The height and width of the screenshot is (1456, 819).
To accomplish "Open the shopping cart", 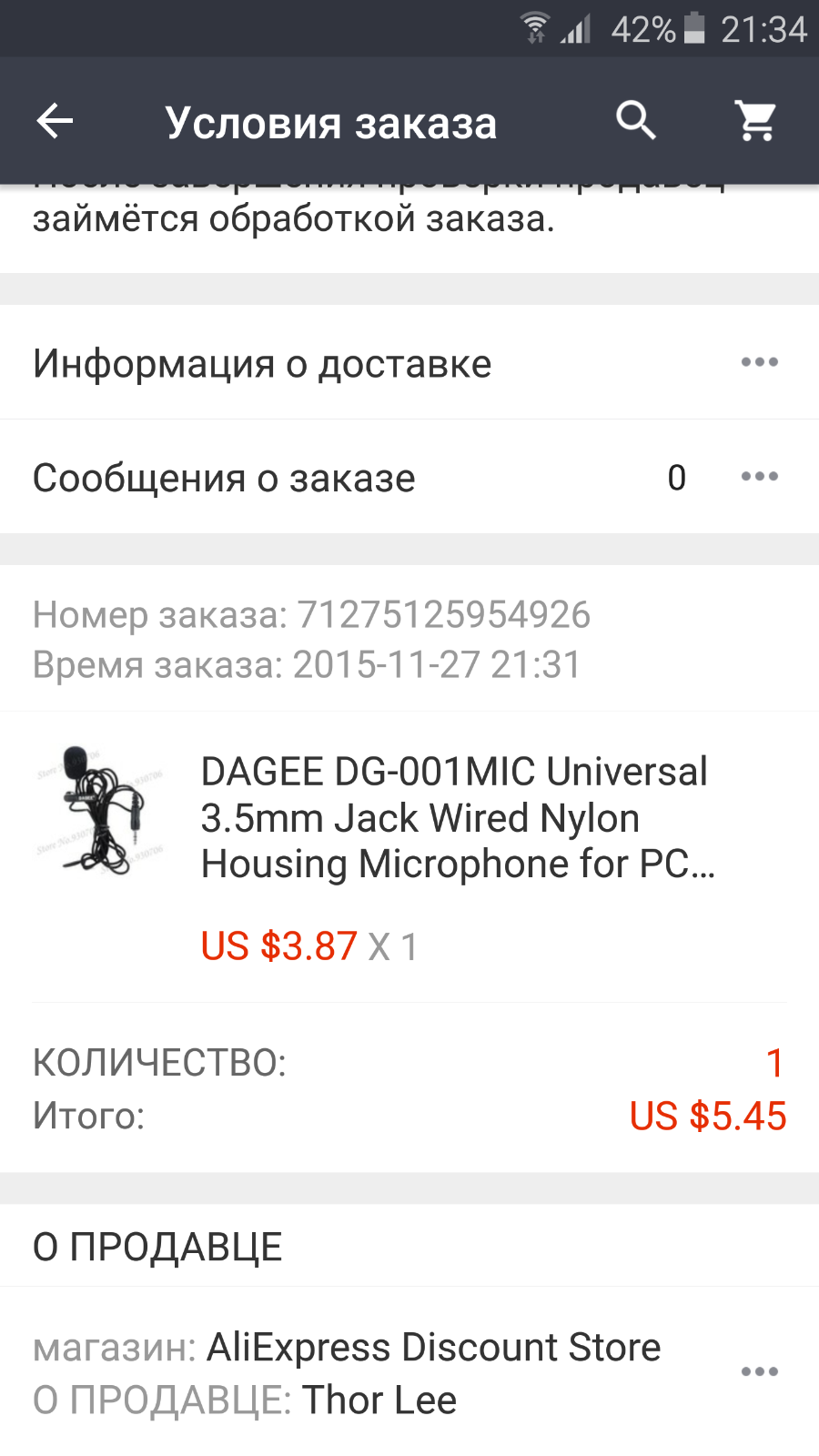I will (755, 120).
